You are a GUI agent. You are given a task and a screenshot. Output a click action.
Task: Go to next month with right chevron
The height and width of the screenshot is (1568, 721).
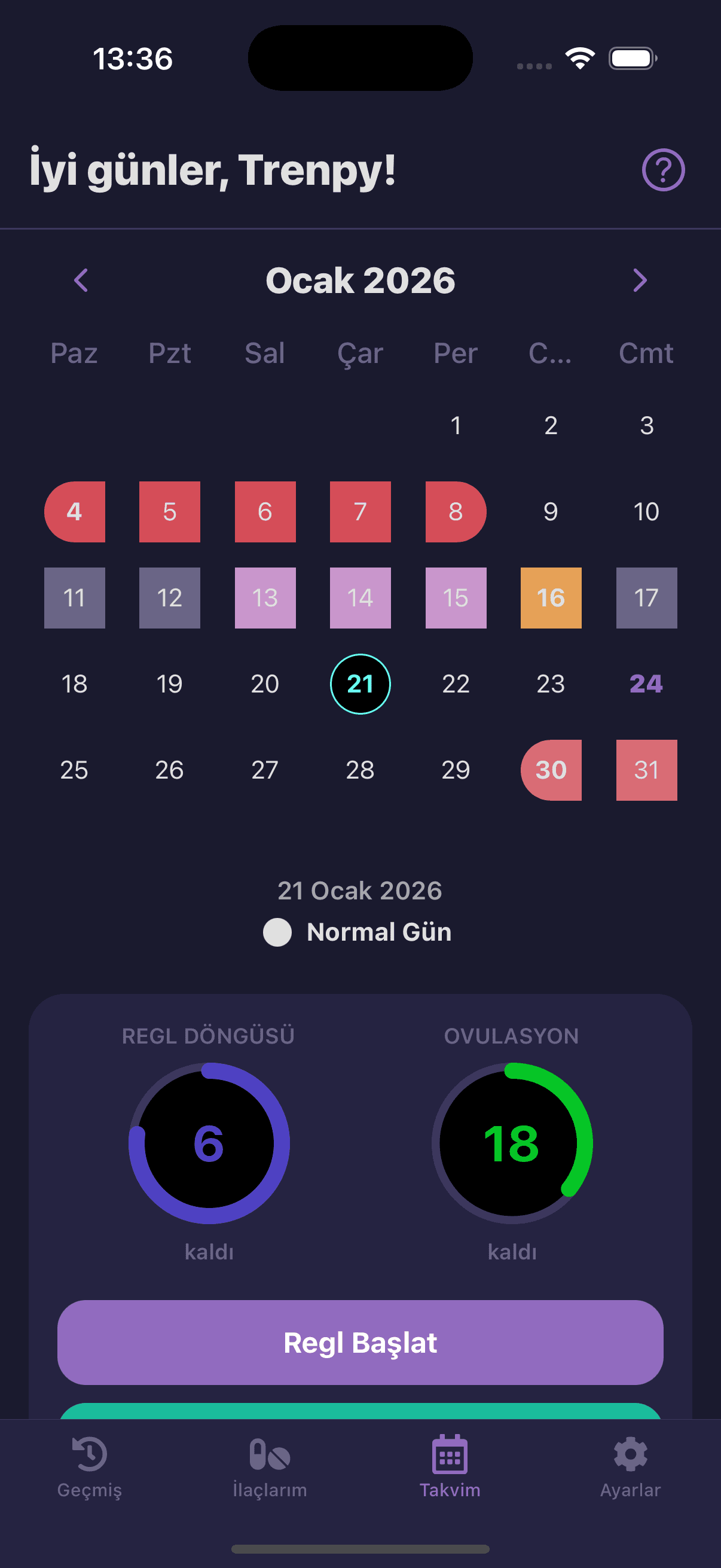640,280
